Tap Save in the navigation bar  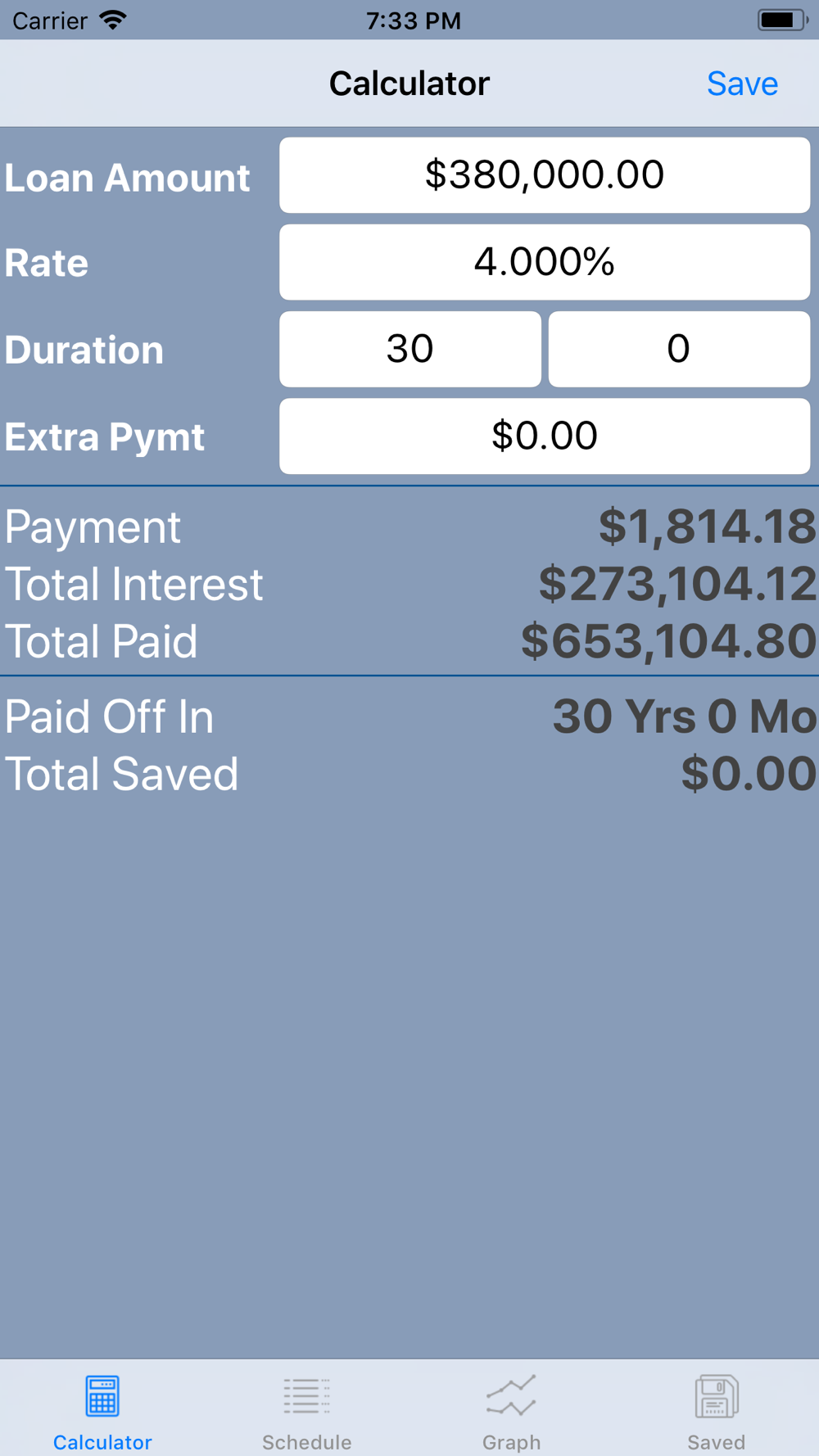[742, 84]
